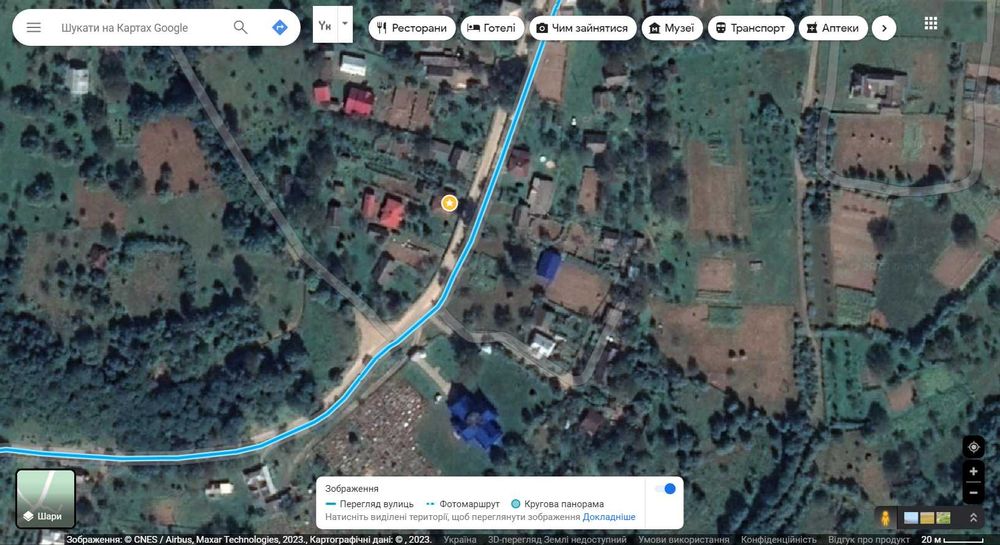Select the Музеї chip
This screenshot has height=545, width=1000.
tap(670, 28)
